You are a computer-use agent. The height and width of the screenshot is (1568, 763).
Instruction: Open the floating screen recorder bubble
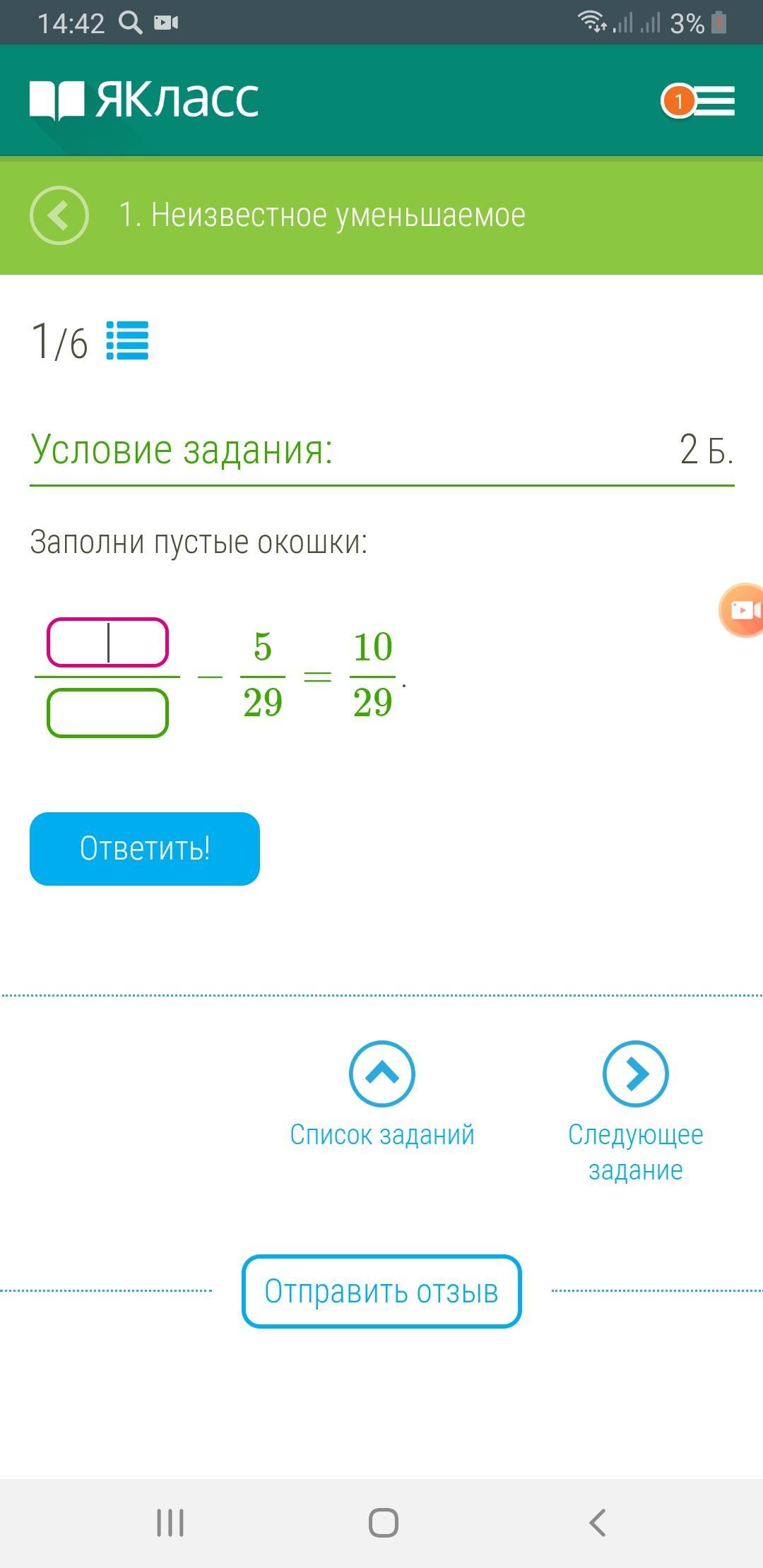pyautogui.click(x=743, y=610)
